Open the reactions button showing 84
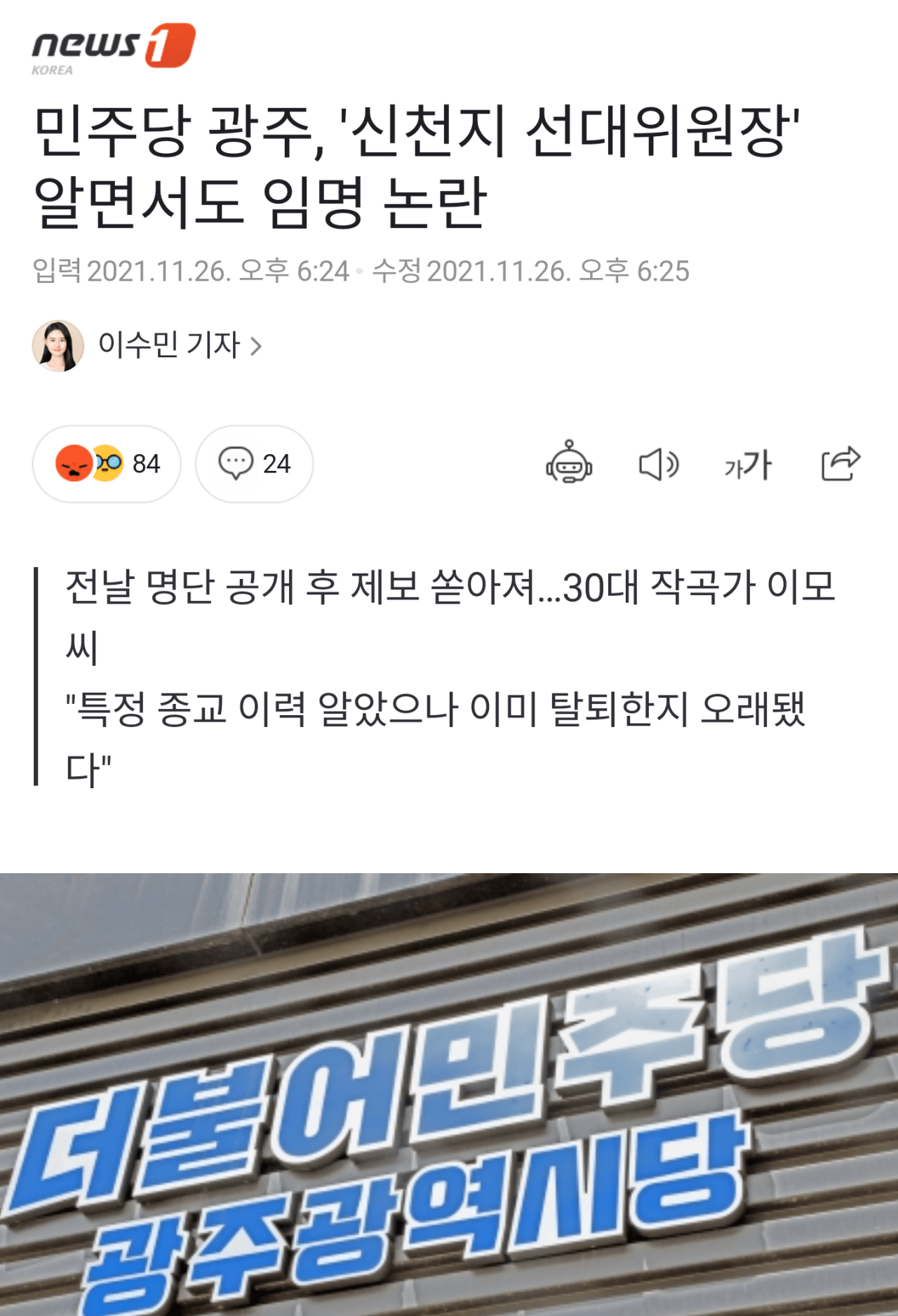The width and height of the screenshot is (898, 1316). pyautogui.click(x=107, y=464)
